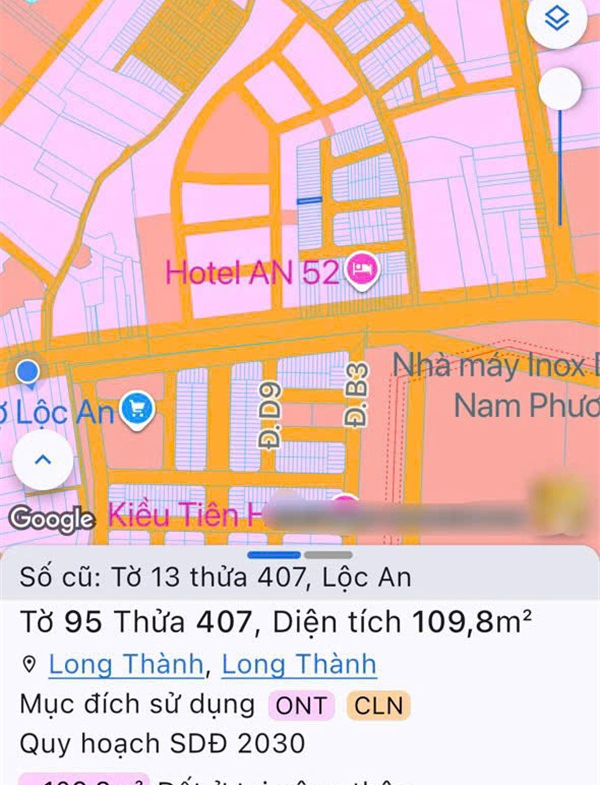The image size is (600, 785).
Task: Select the CLN land use chip
Action: click(x=379, y=705)
